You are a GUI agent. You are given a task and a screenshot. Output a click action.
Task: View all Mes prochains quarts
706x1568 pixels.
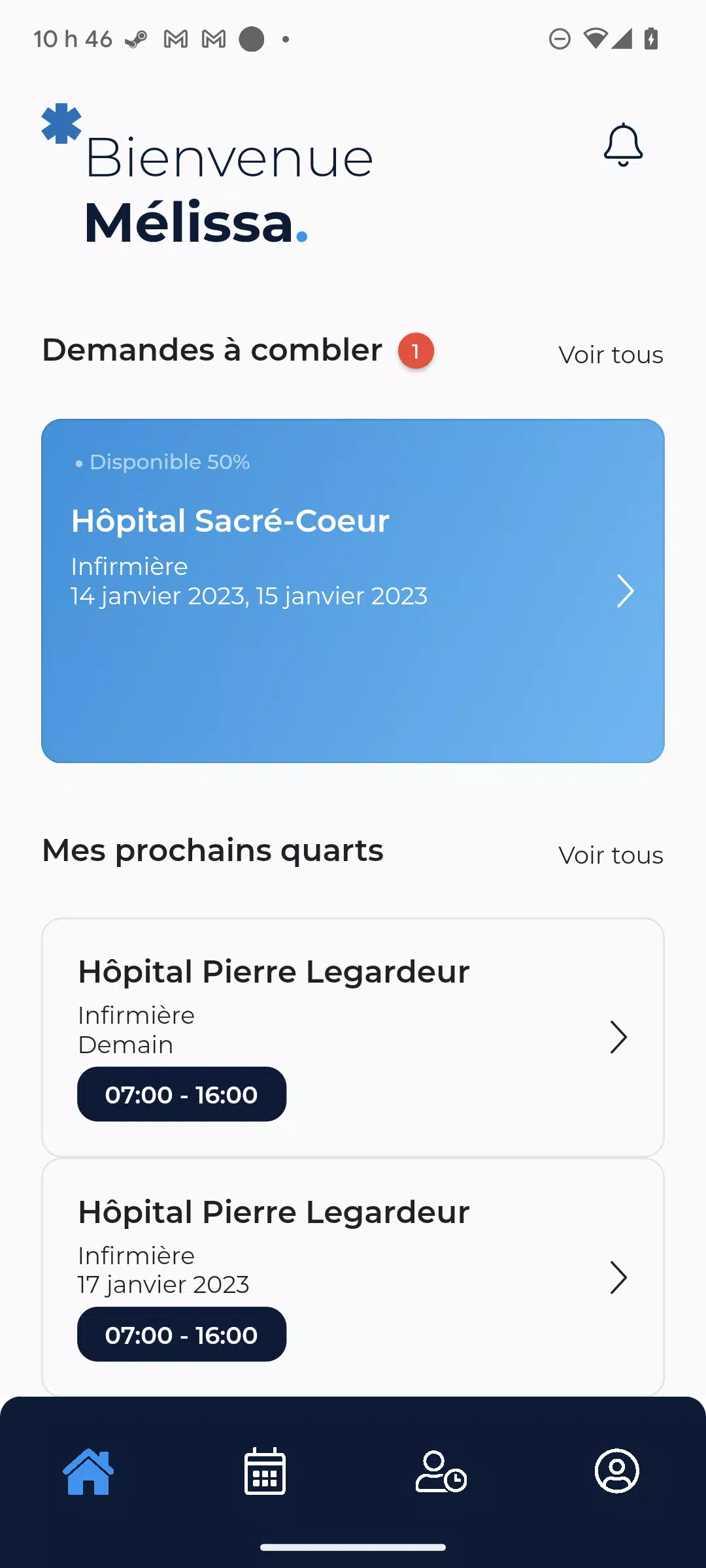[611, 855]
